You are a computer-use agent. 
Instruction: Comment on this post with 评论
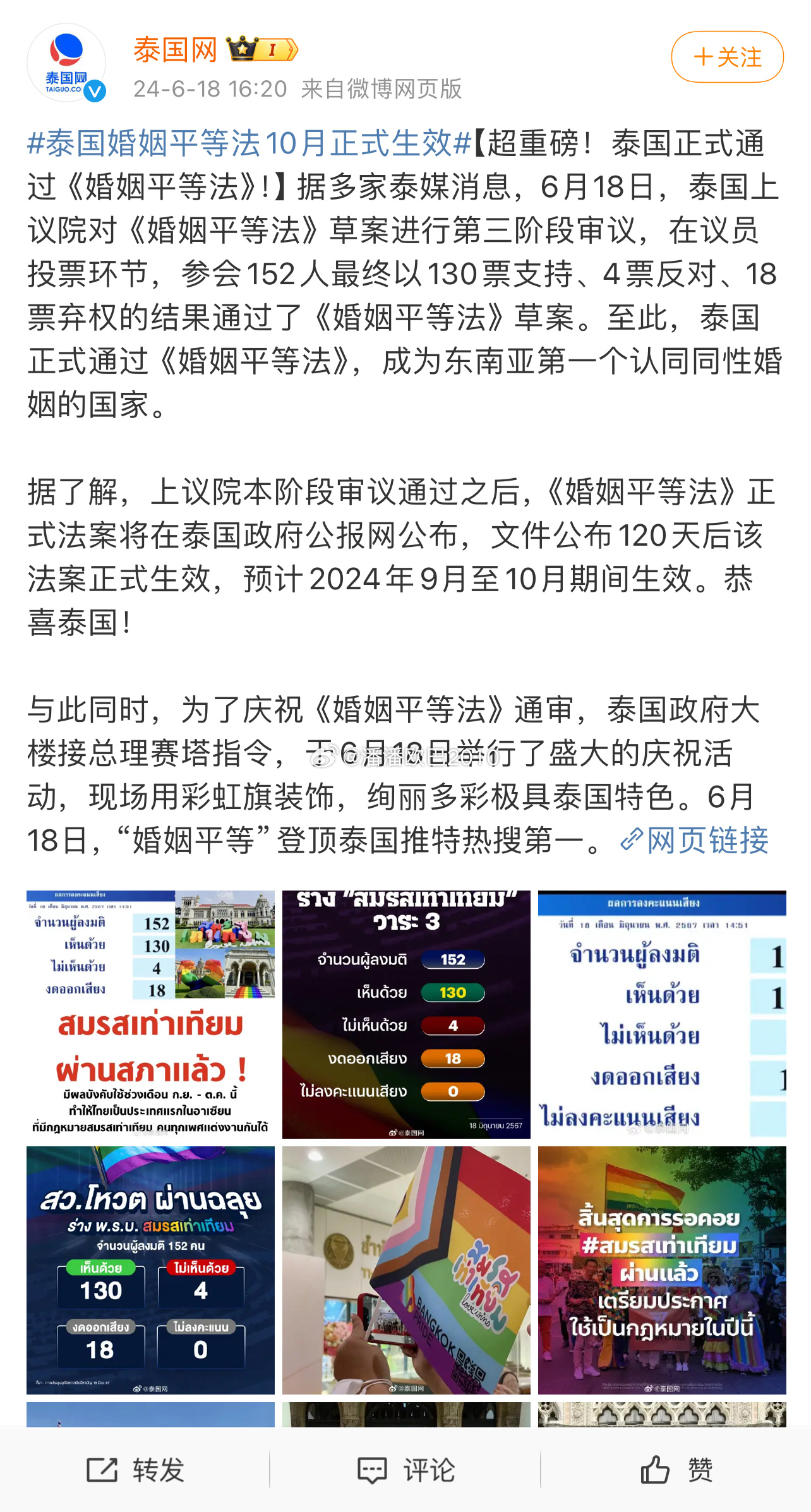pyautogui.click(x=405, y=1470)
